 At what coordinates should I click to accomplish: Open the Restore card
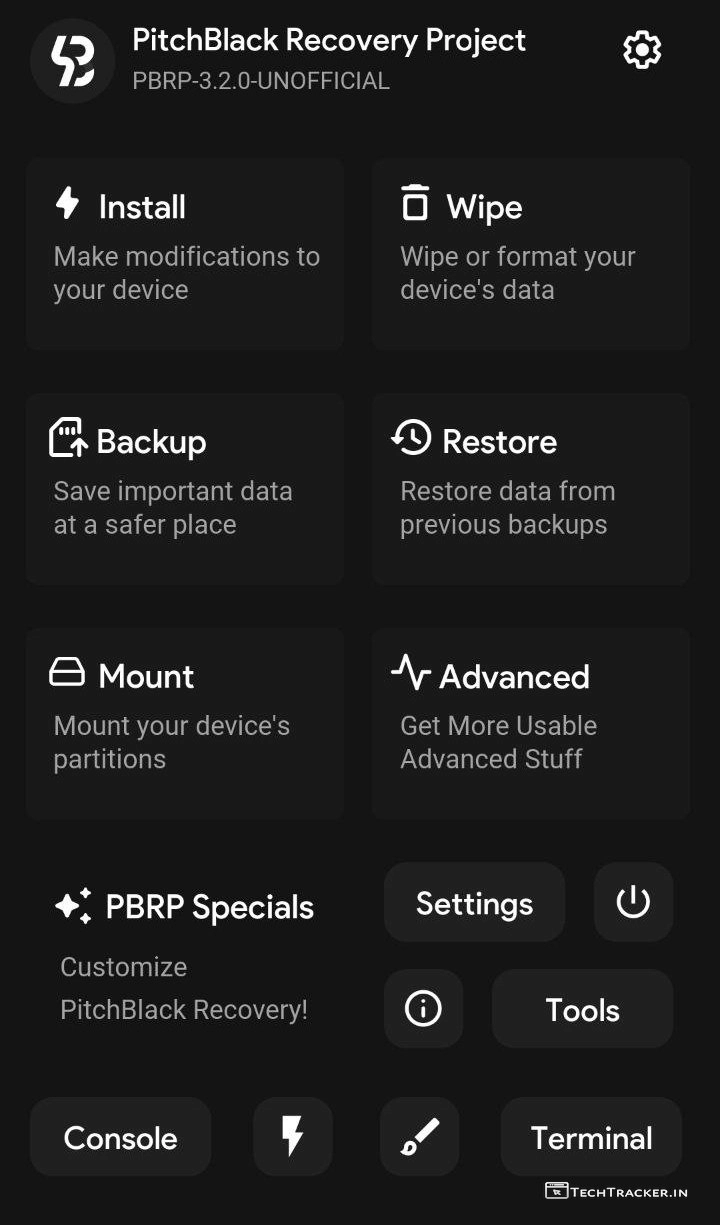tap(531, 488)
